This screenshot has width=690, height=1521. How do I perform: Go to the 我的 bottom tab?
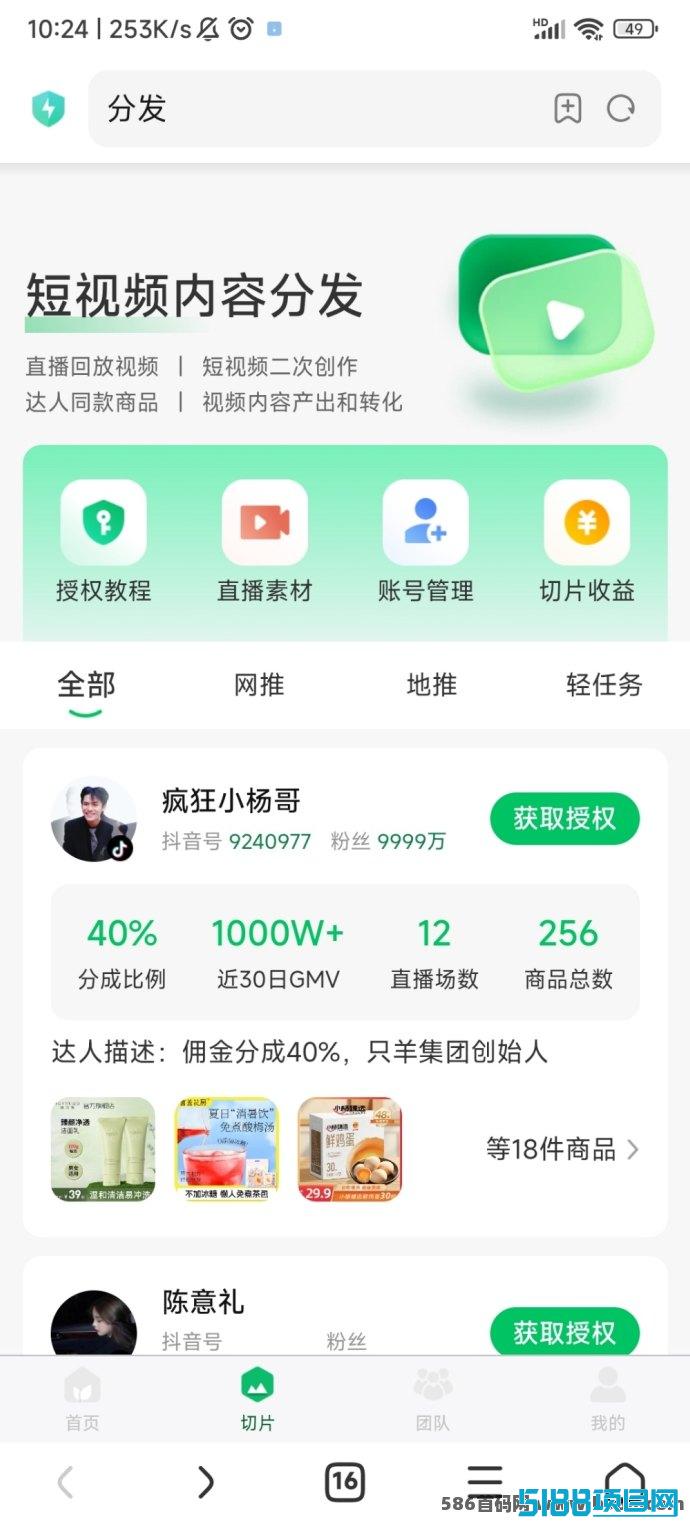coord(607,1398)
